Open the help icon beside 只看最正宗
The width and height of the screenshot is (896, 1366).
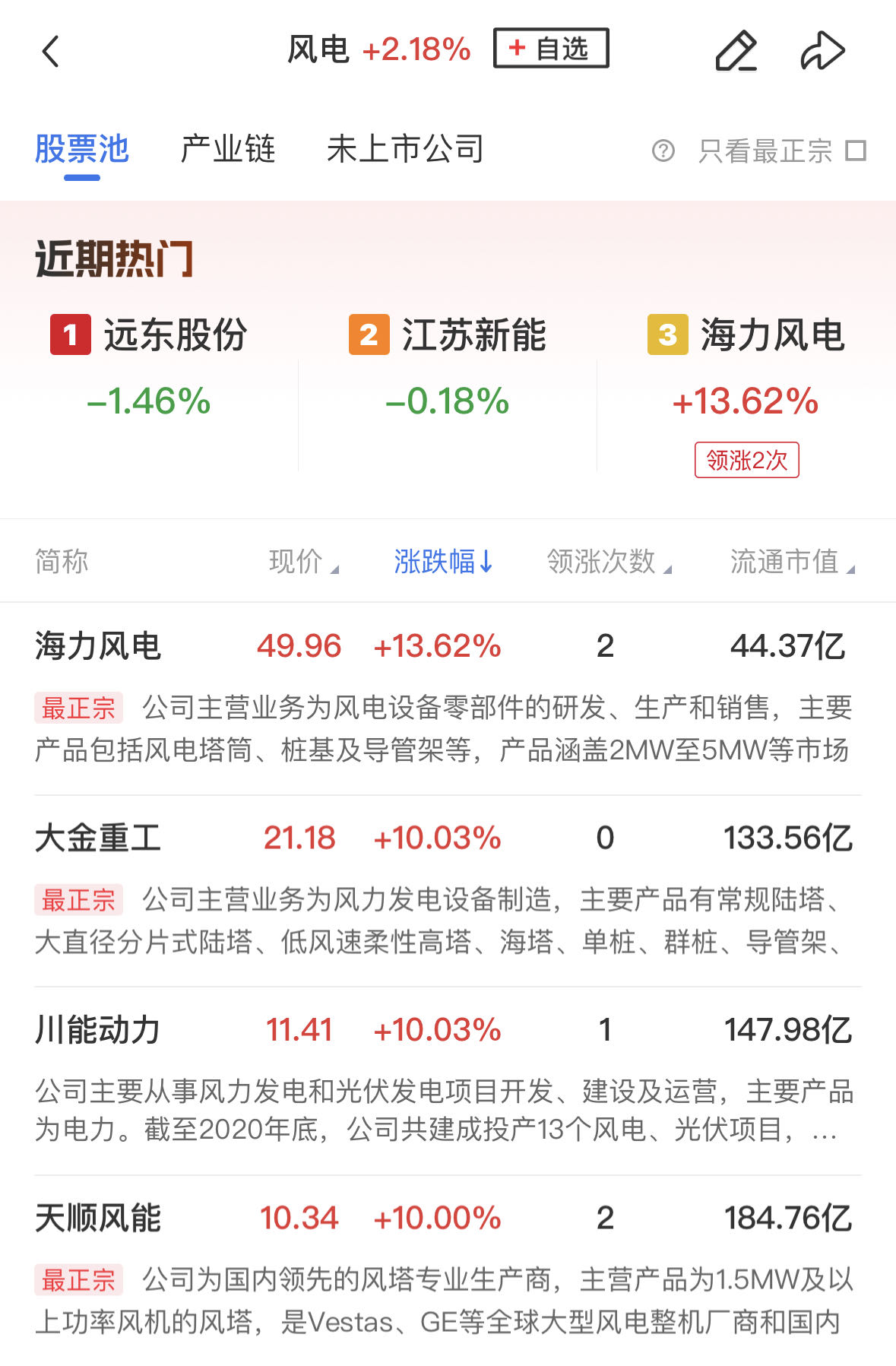coord(663,151)
